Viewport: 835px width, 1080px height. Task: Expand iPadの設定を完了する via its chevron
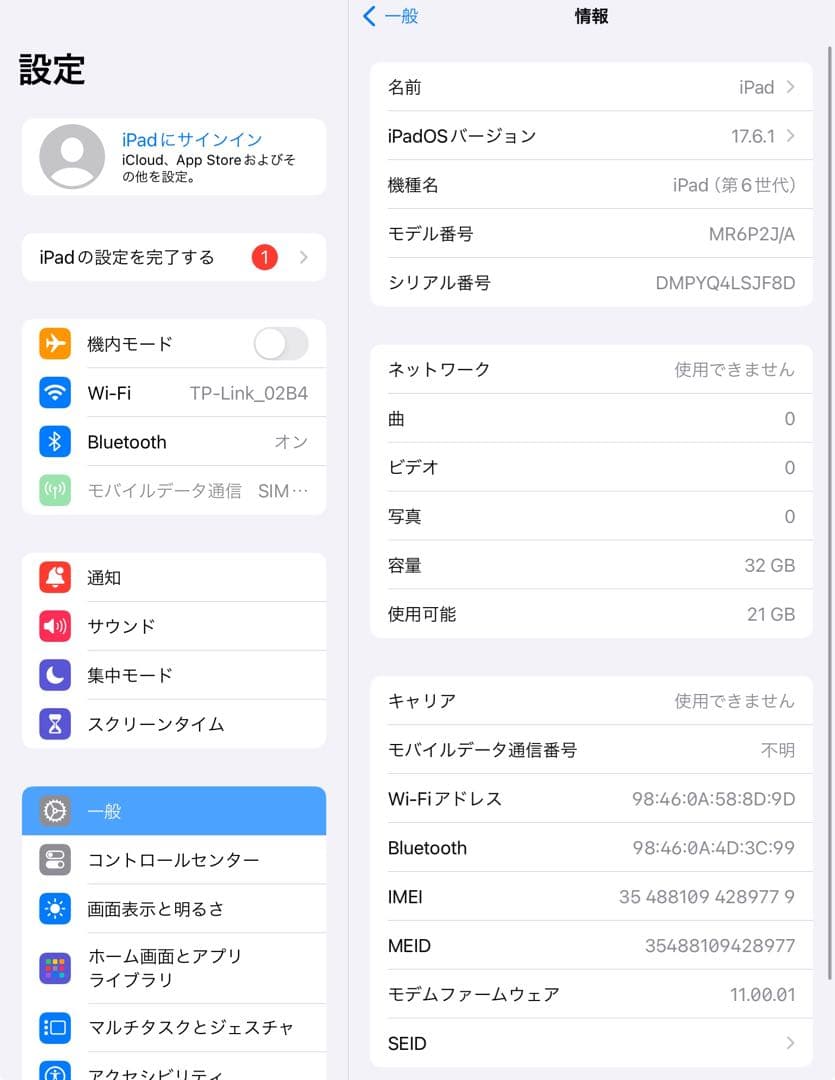pyautogui.click(x=306, y=257)
